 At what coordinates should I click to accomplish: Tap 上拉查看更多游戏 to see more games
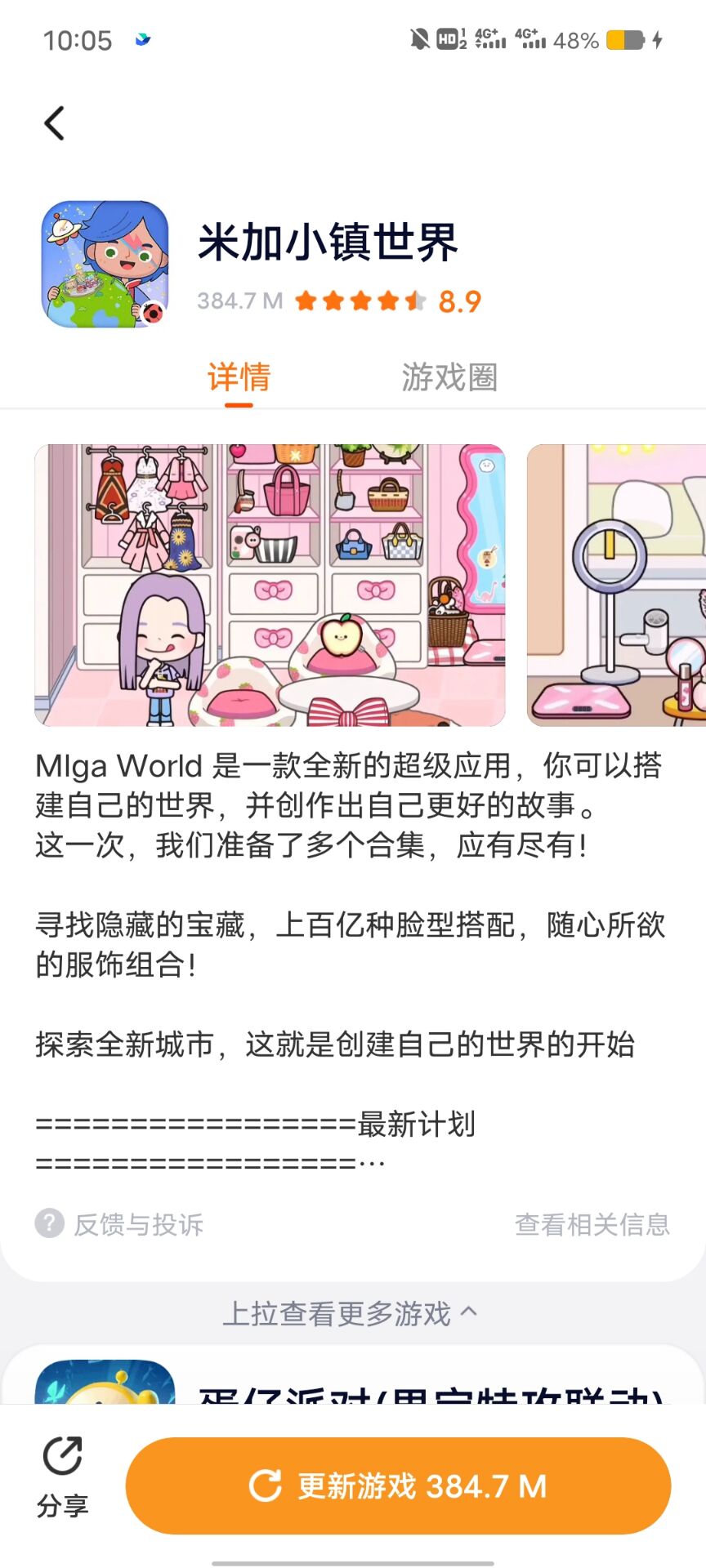(x=350, y=1313)
